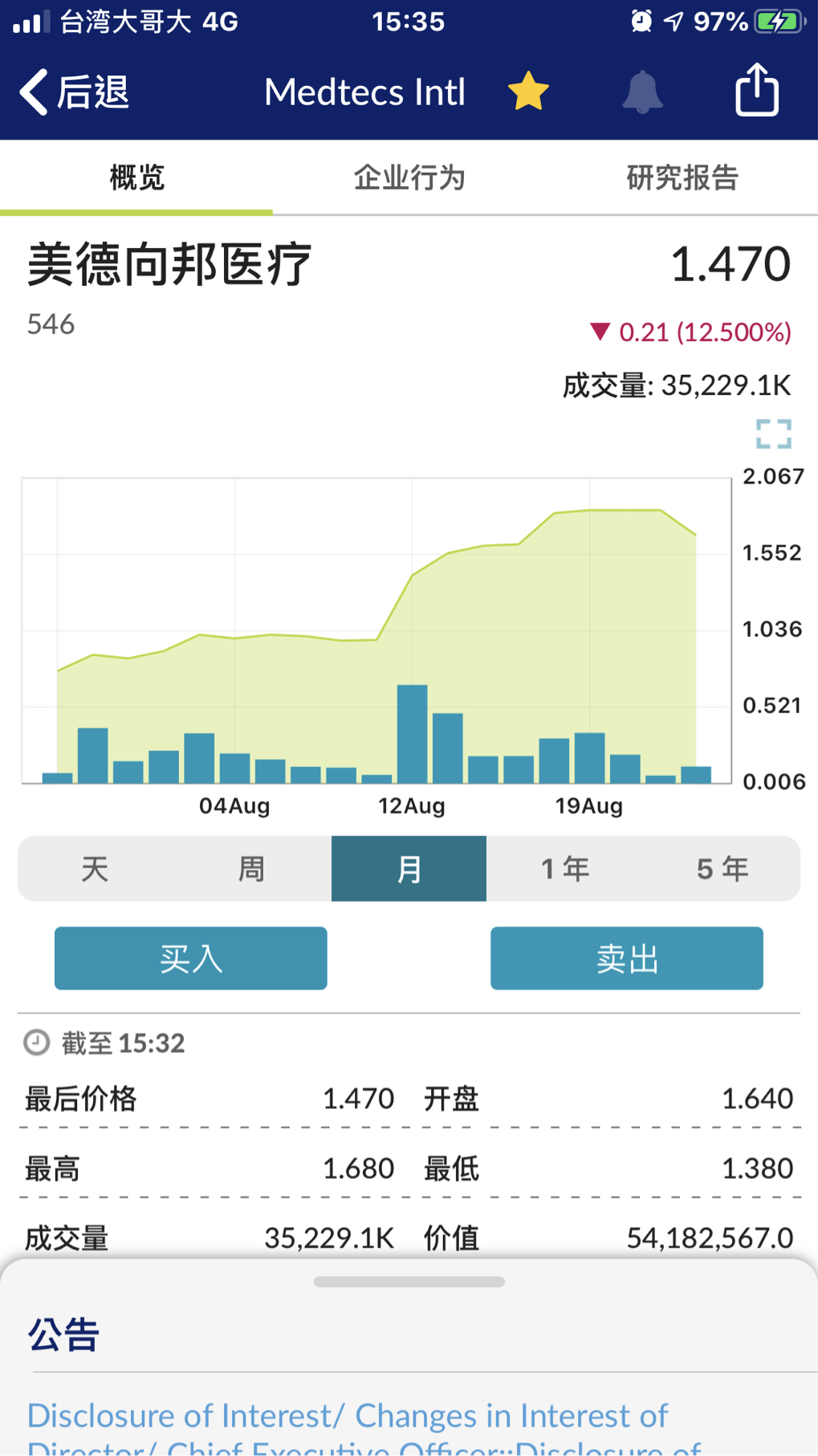The height and width of the screenshot is (1456, 818).
Task: Tap 买入 to buy the stock
Action: 191,958
